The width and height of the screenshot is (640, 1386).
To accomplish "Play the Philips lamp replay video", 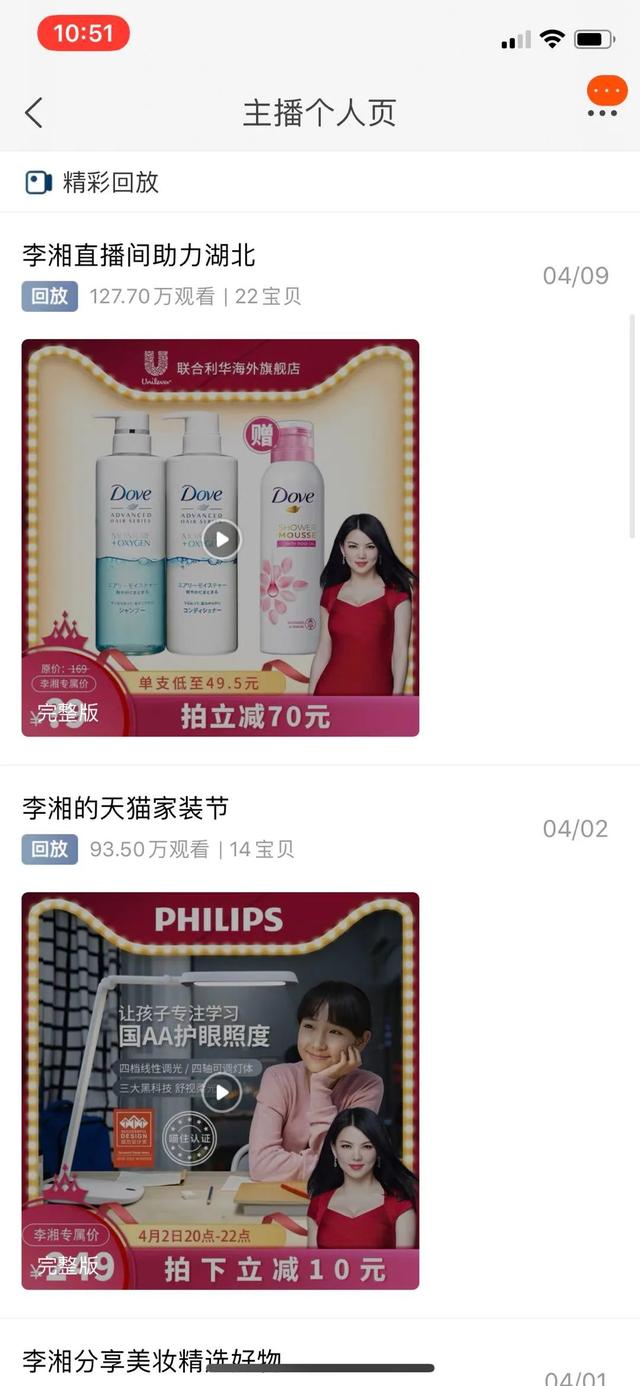I will (x=221, y=1093).
